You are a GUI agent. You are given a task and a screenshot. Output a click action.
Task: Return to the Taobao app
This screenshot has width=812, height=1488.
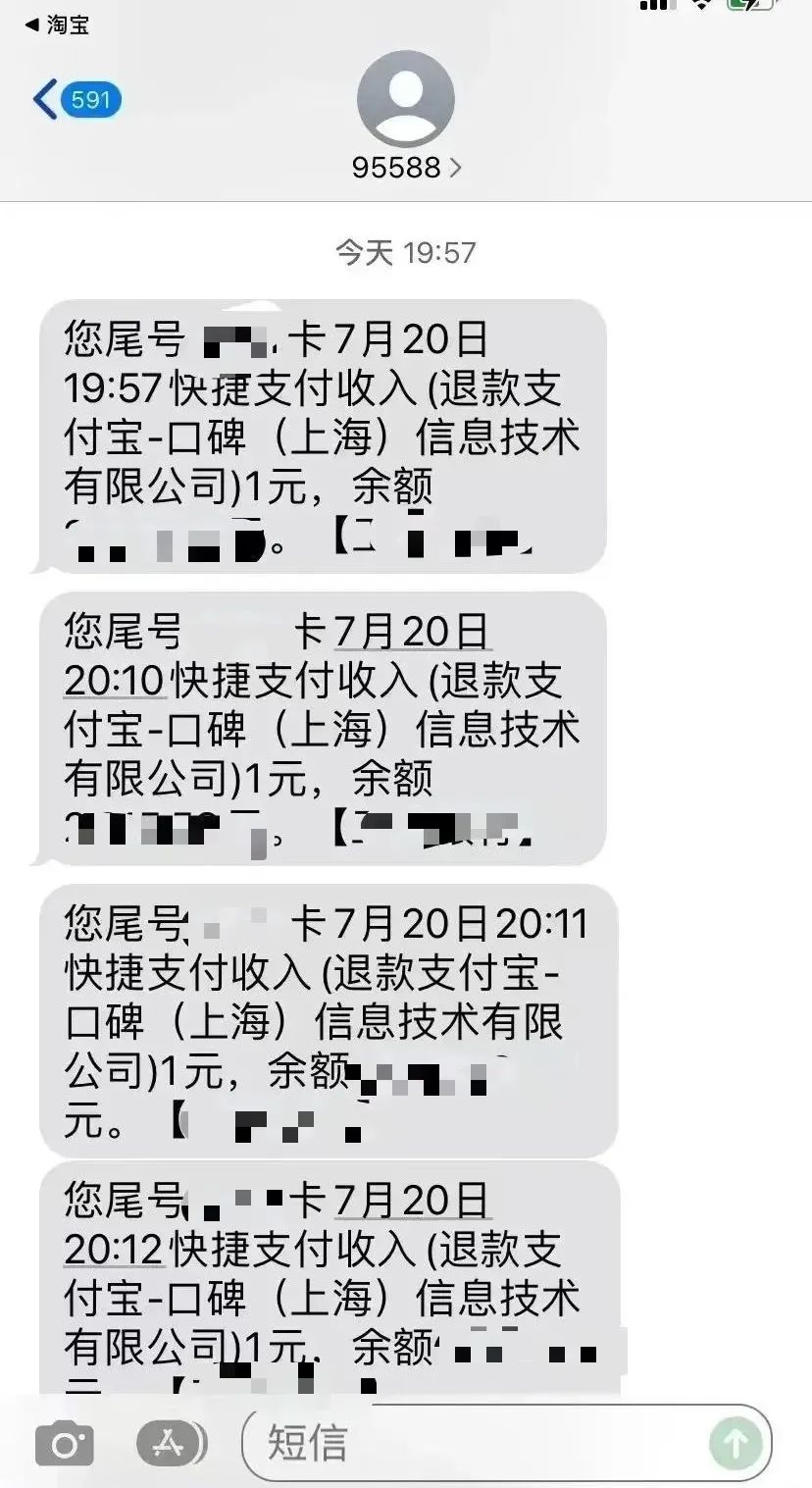(57, 25)
